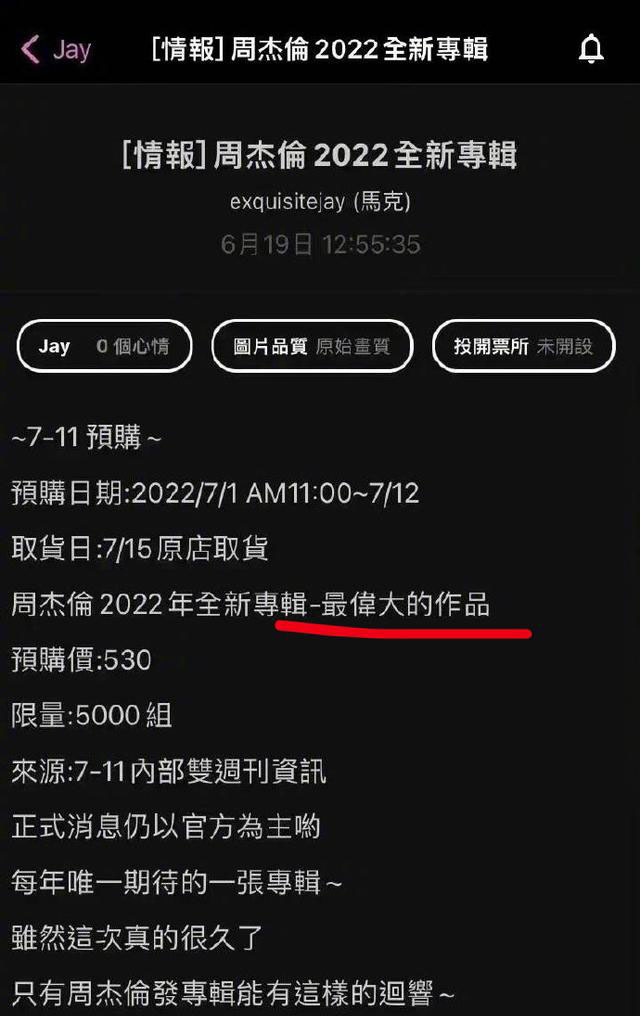Change 圖片品質 image quality setting
640x1016 pixels.
311,346
